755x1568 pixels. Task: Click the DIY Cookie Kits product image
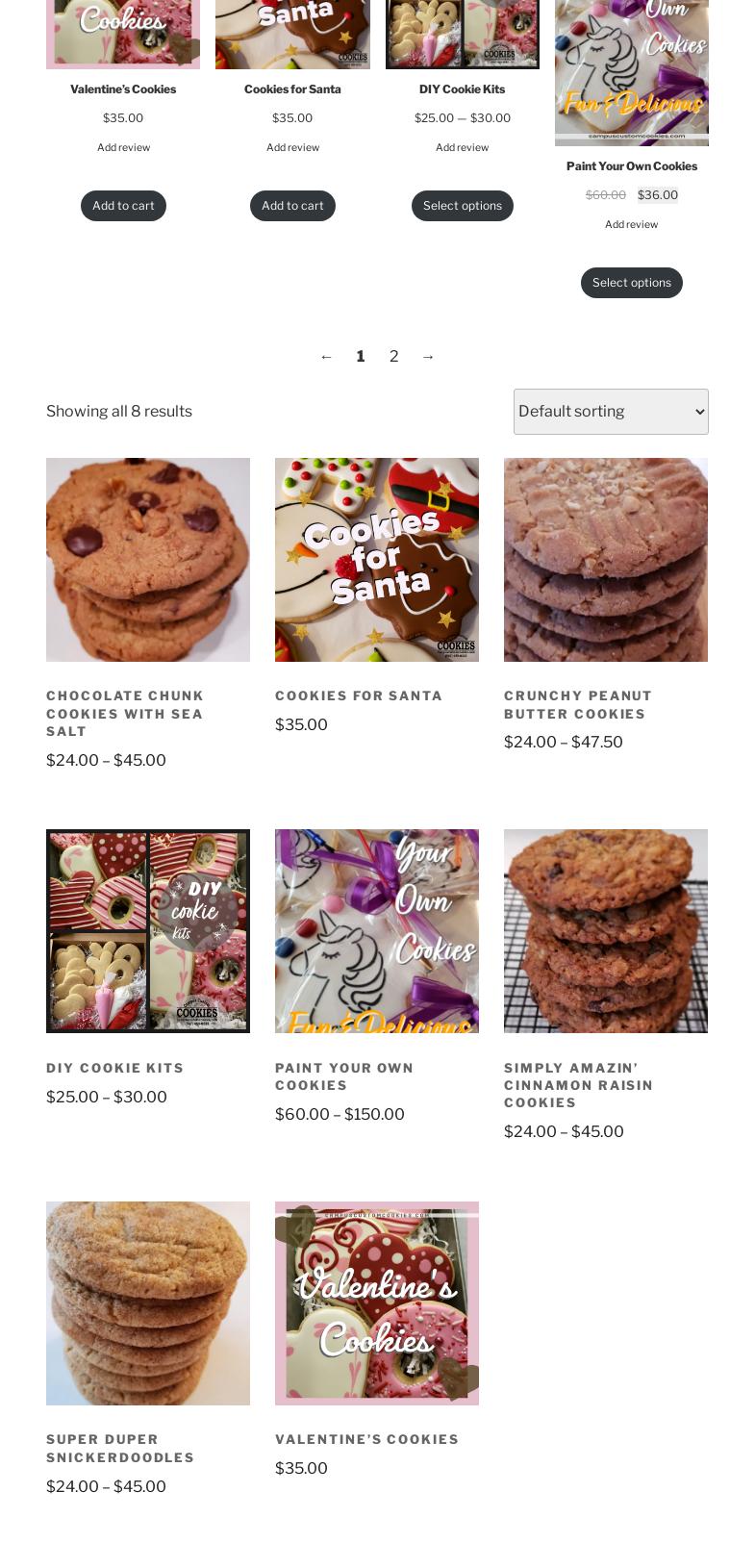147,930
